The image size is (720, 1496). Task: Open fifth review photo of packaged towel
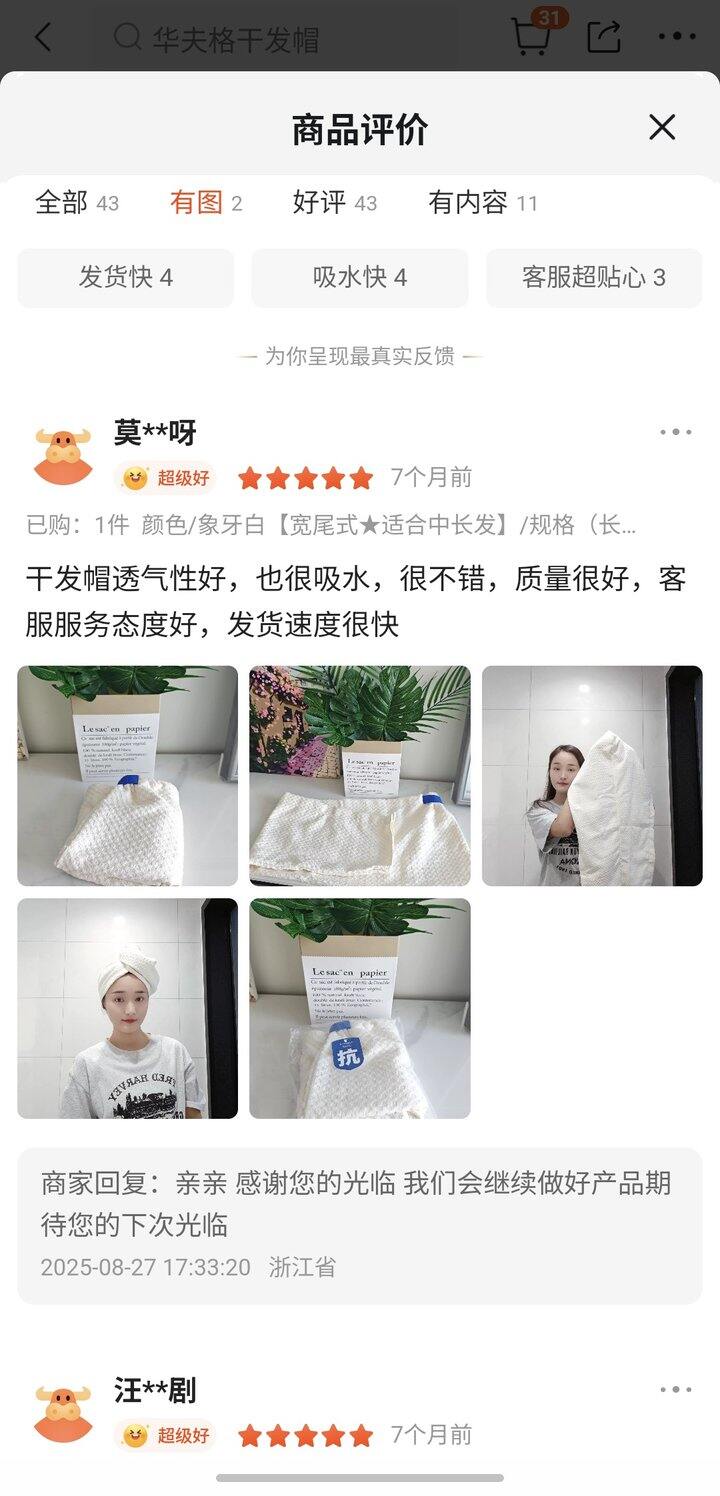click(359, 1008)
